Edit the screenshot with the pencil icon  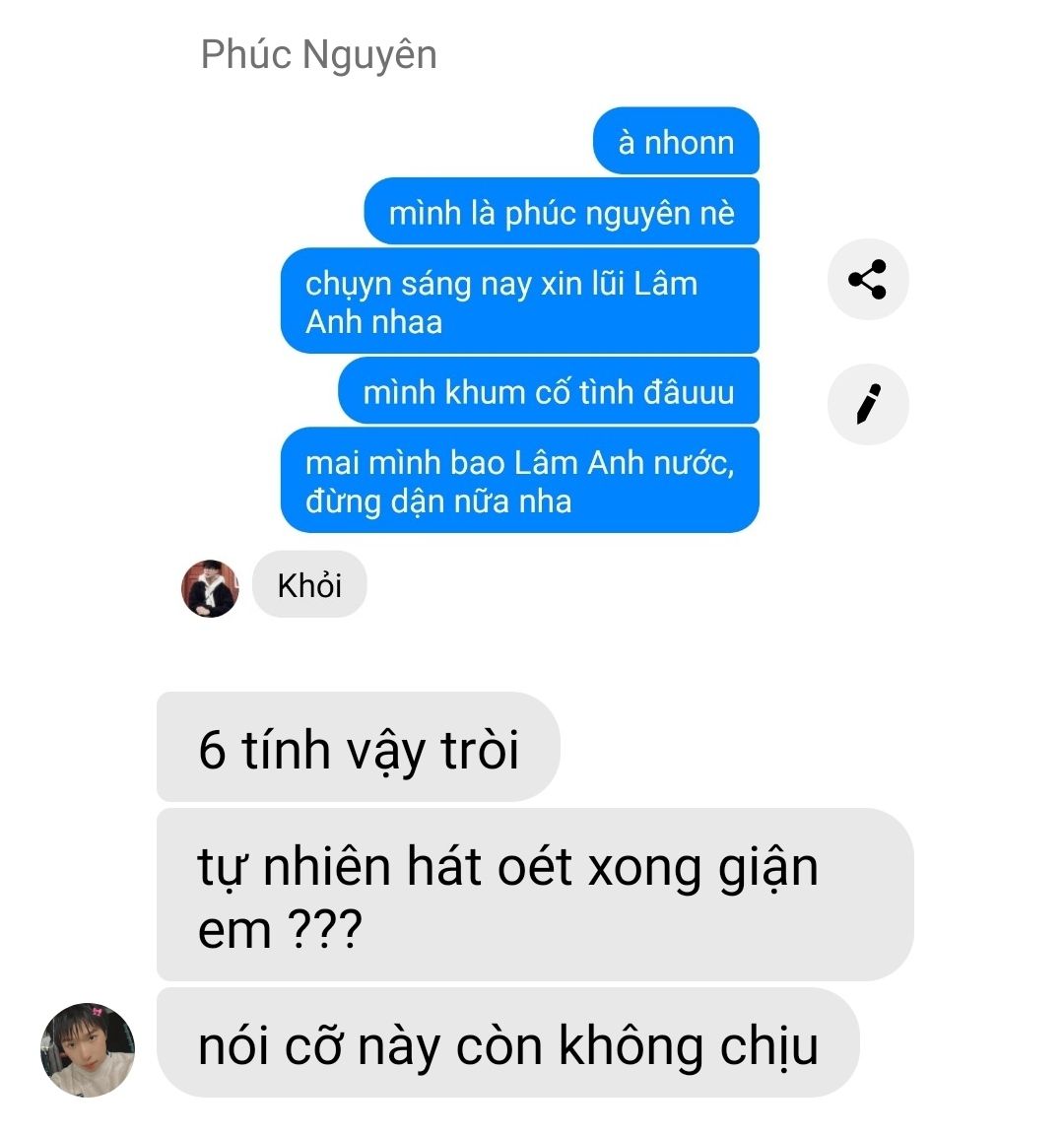click(867, 405)
